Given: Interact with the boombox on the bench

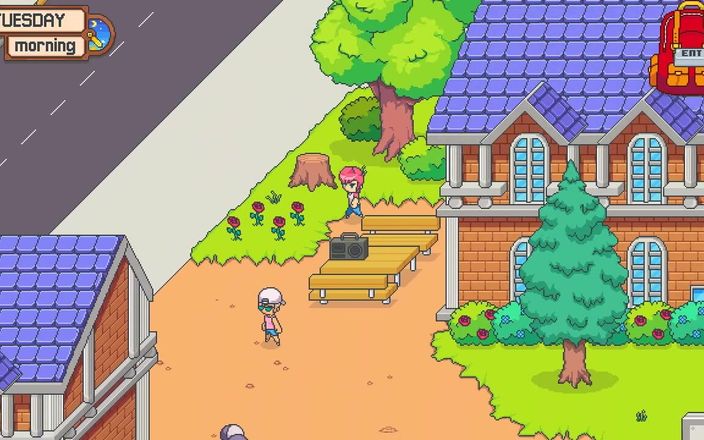Looking at the screenshot, I should pos(348,247).
